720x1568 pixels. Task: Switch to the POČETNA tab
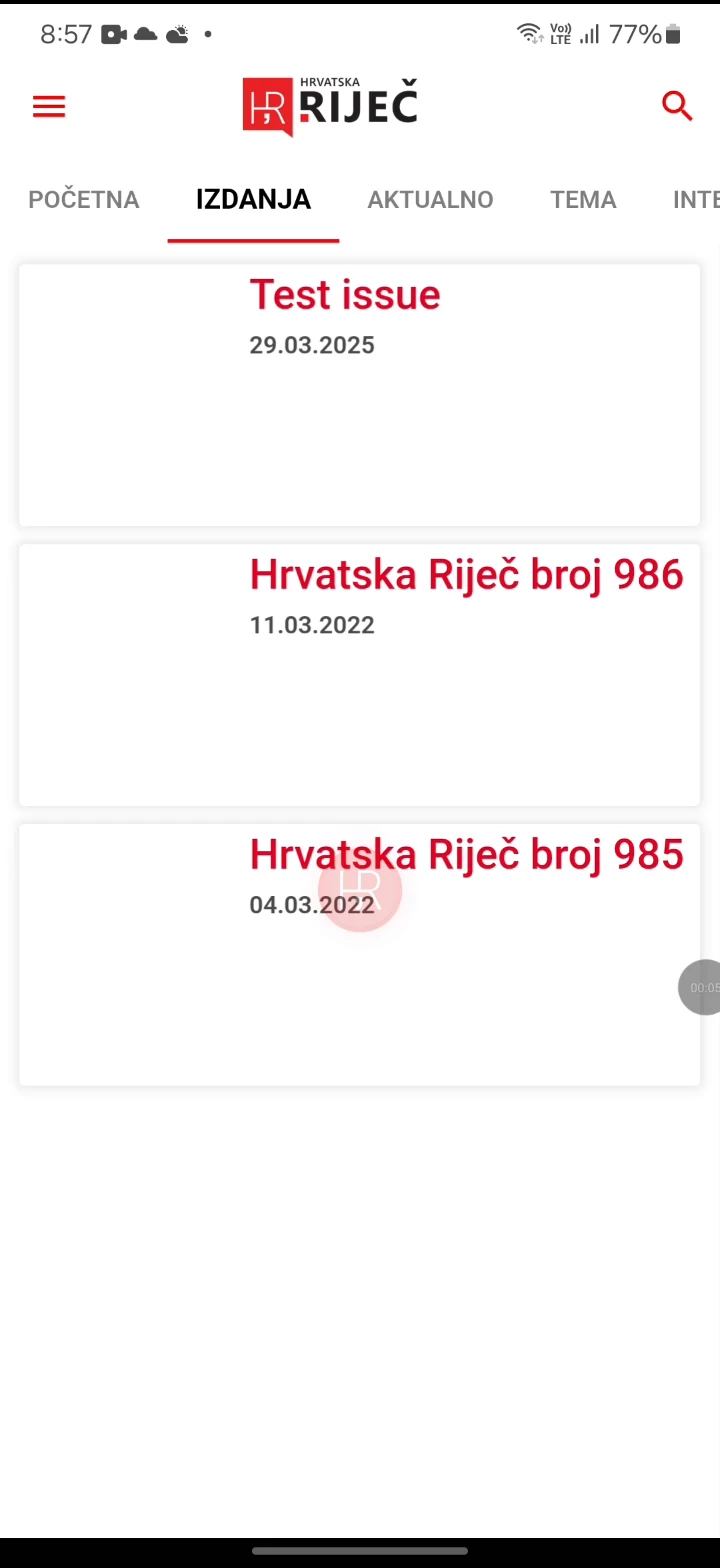pos(84,200)
